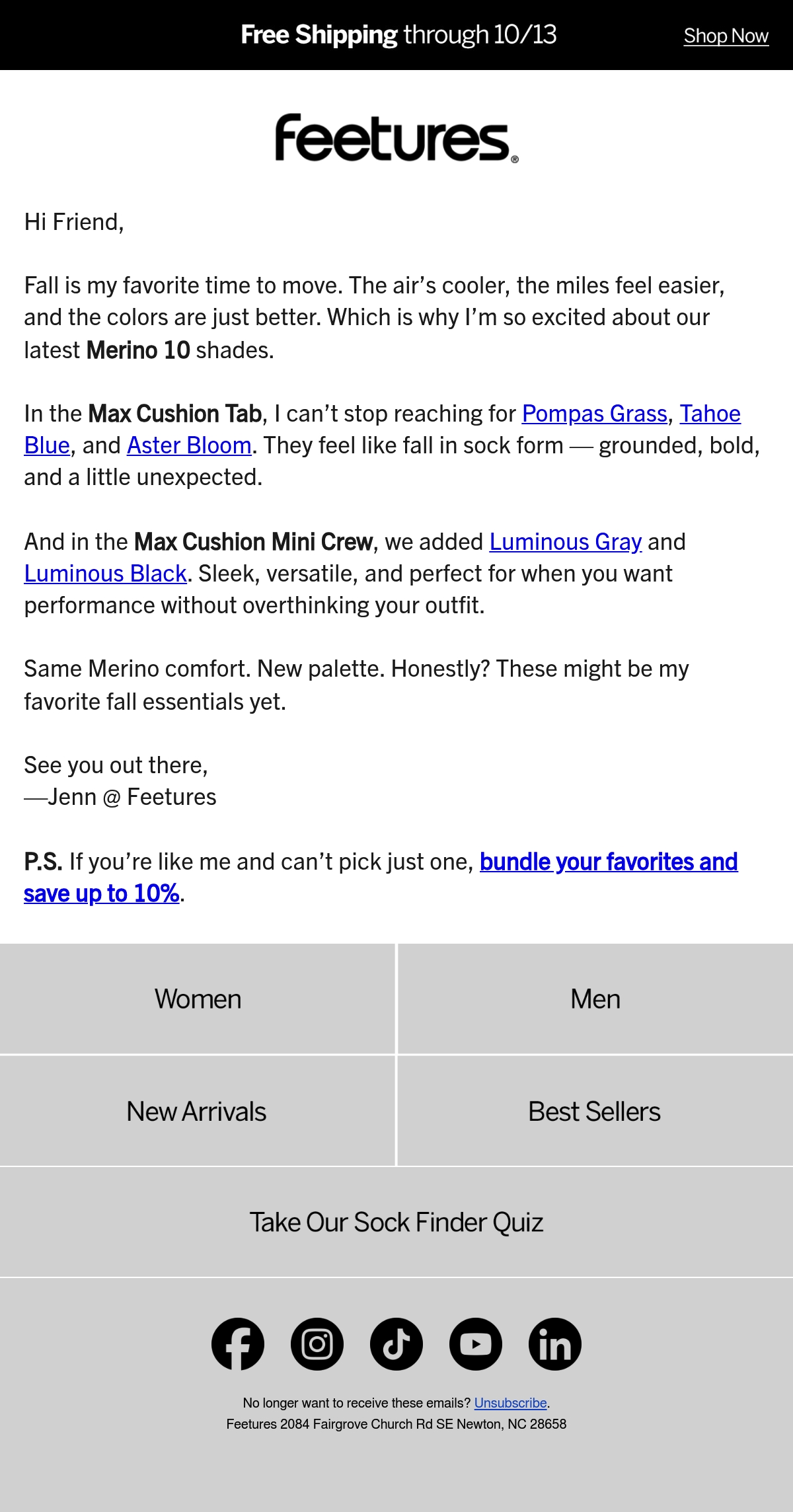Screen dimensions: 793x1512
Task: Open the Luminous Black link
Action: (105, 574)
